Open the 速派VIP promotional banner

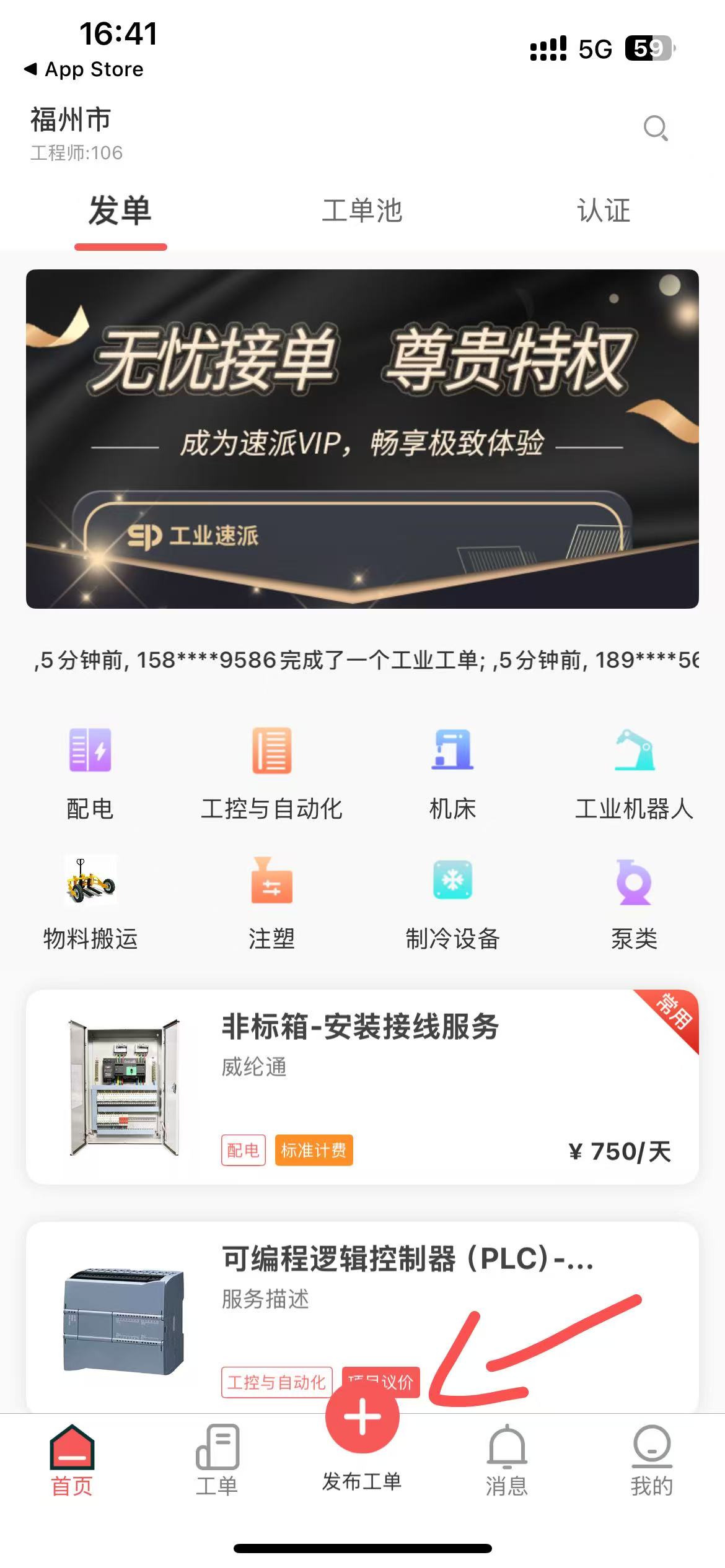click(x=362, y=438)
